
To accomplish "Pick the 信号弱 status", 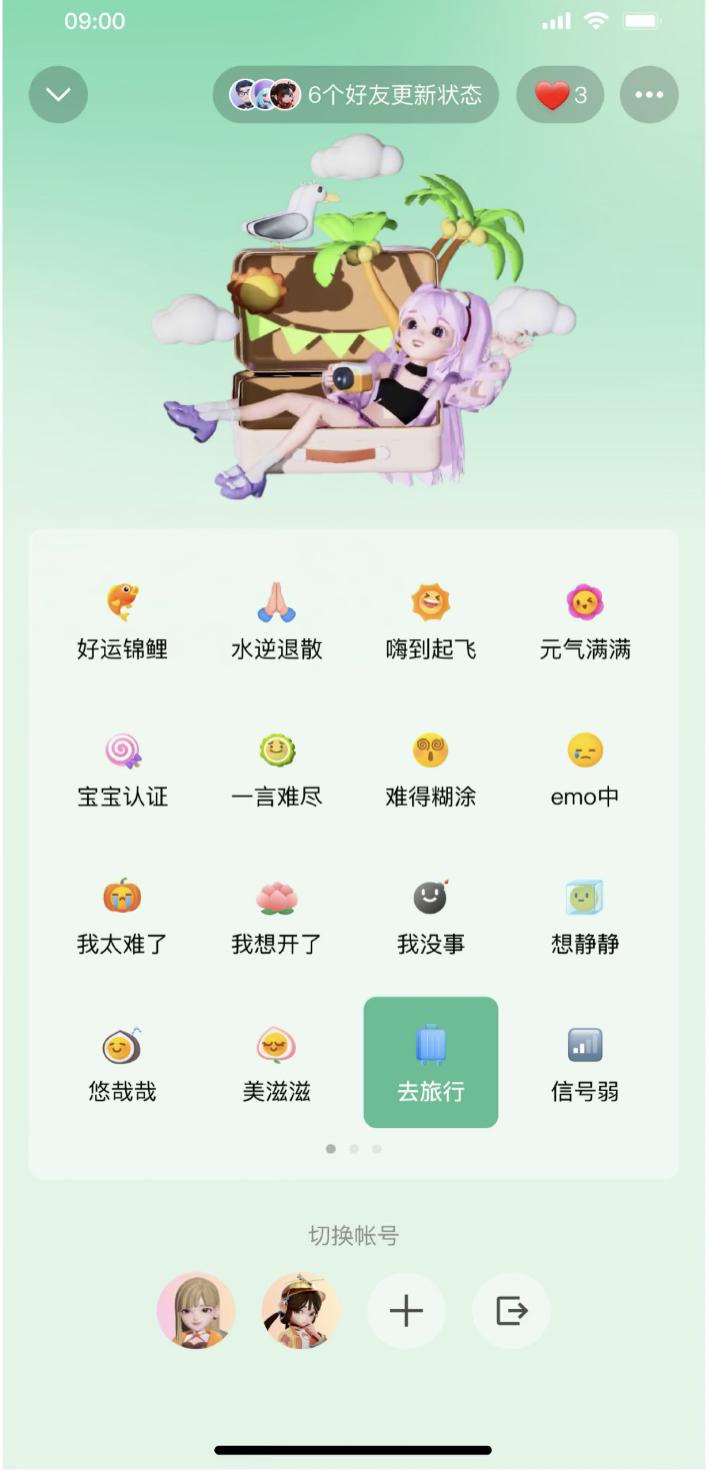I will point(585,1064).
